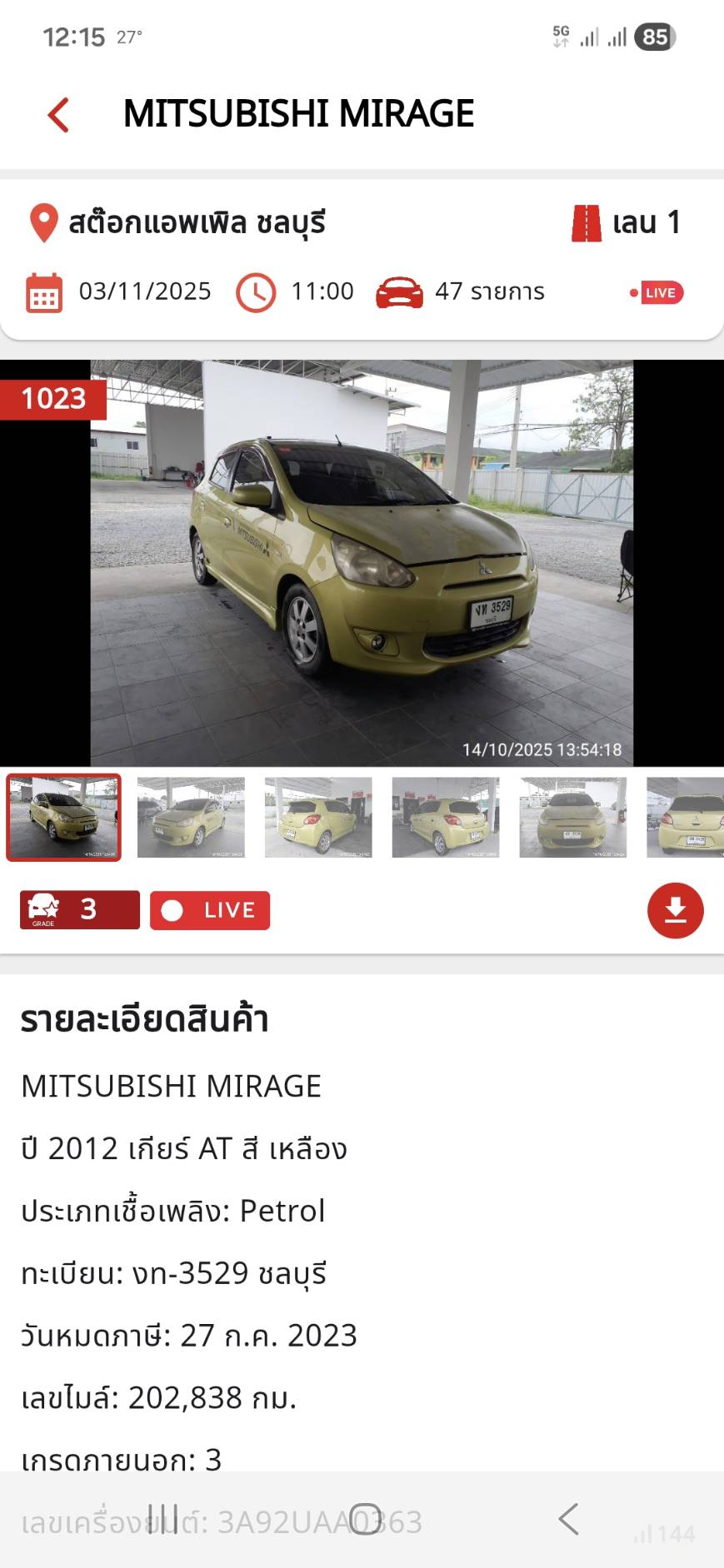The width and height of the screenshot is (724, 1568).
Task: Select the third car thumbnail
Action: [318, 817]
